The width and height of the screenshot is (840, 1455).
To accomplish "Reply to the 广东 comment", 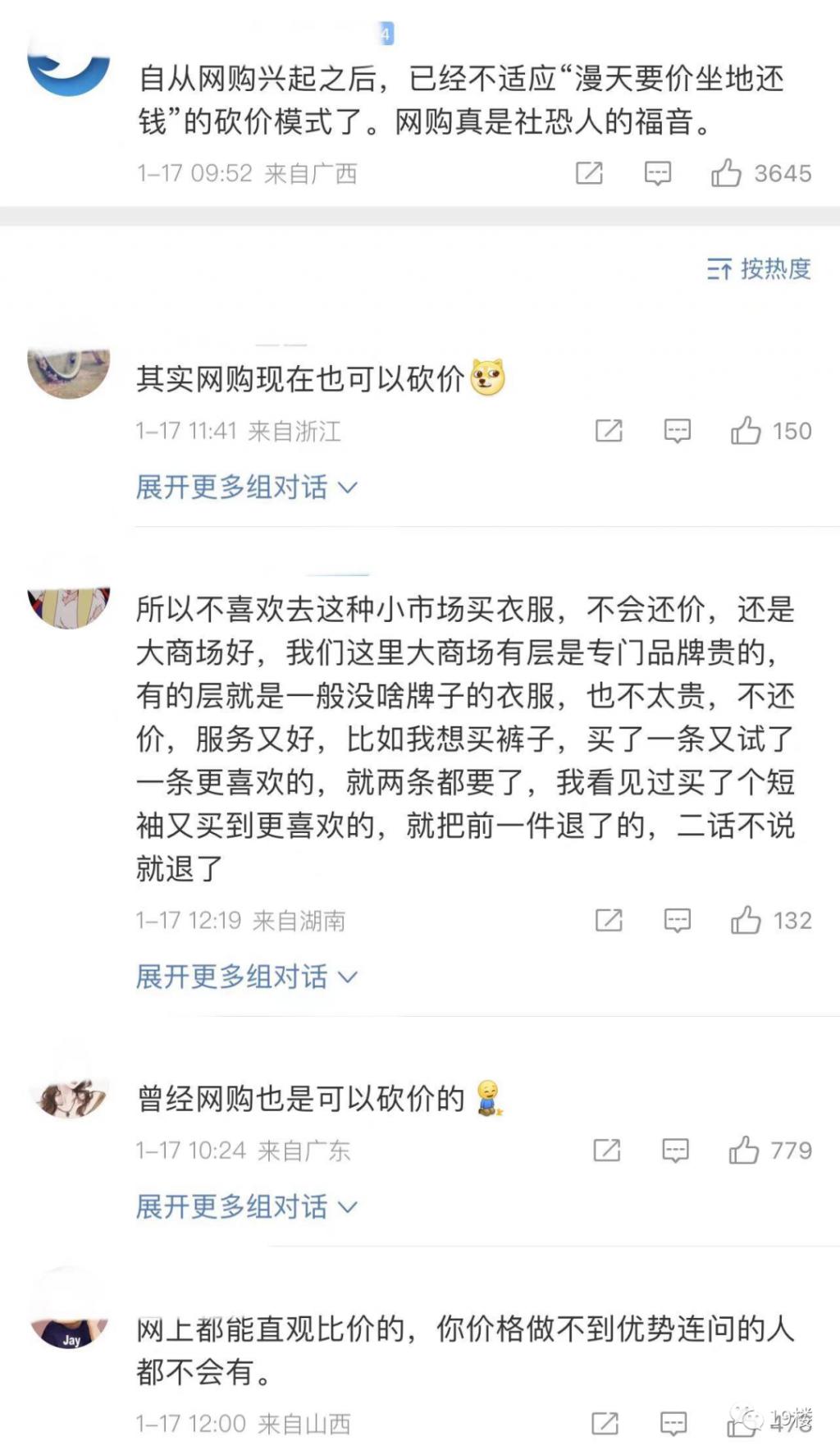I will click(676, 1151).
